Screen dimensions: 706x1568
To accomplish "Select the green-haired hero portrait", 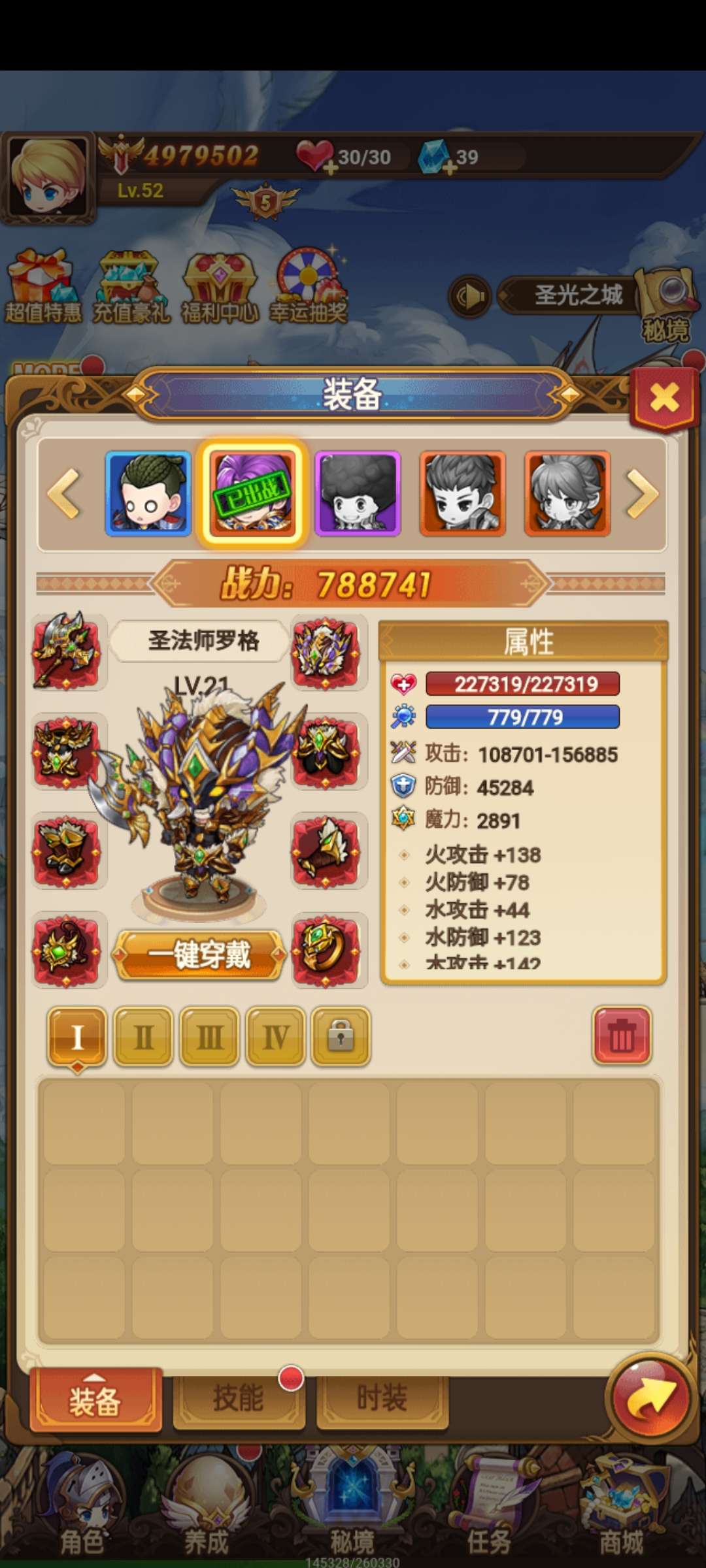I will 148,493.
